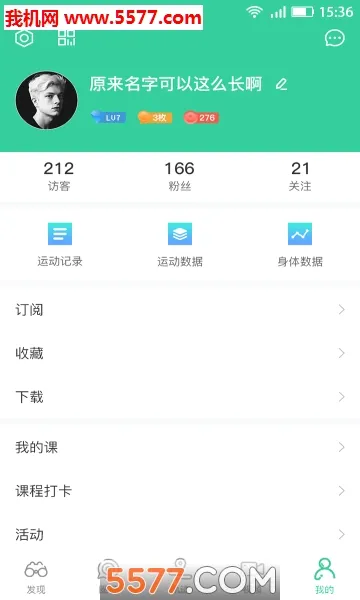Open 运动记录
This screenshot has width=360, height=600.
click(x=60, y=245)
